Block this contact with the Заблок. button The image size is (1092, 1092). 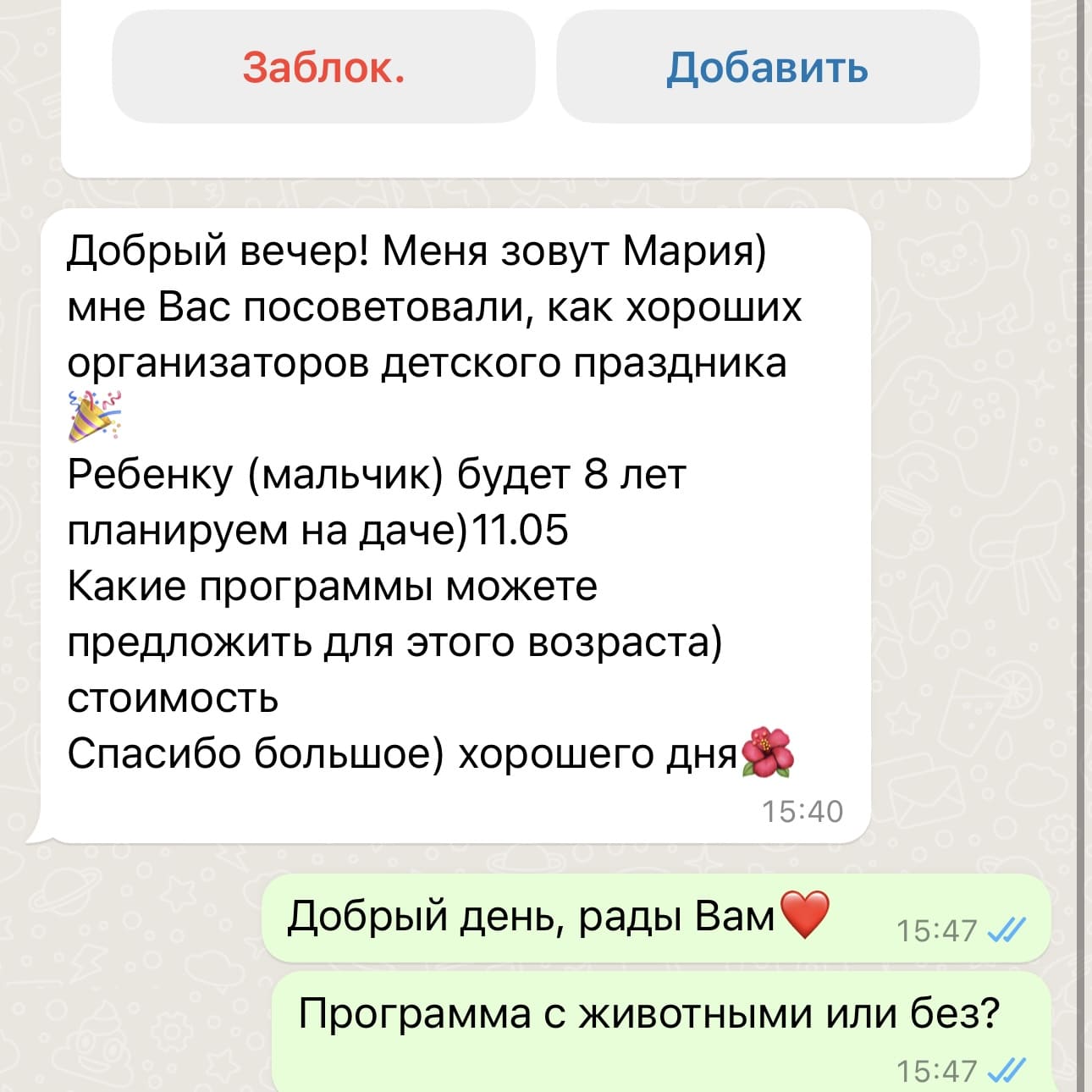[x=323, y=68]
